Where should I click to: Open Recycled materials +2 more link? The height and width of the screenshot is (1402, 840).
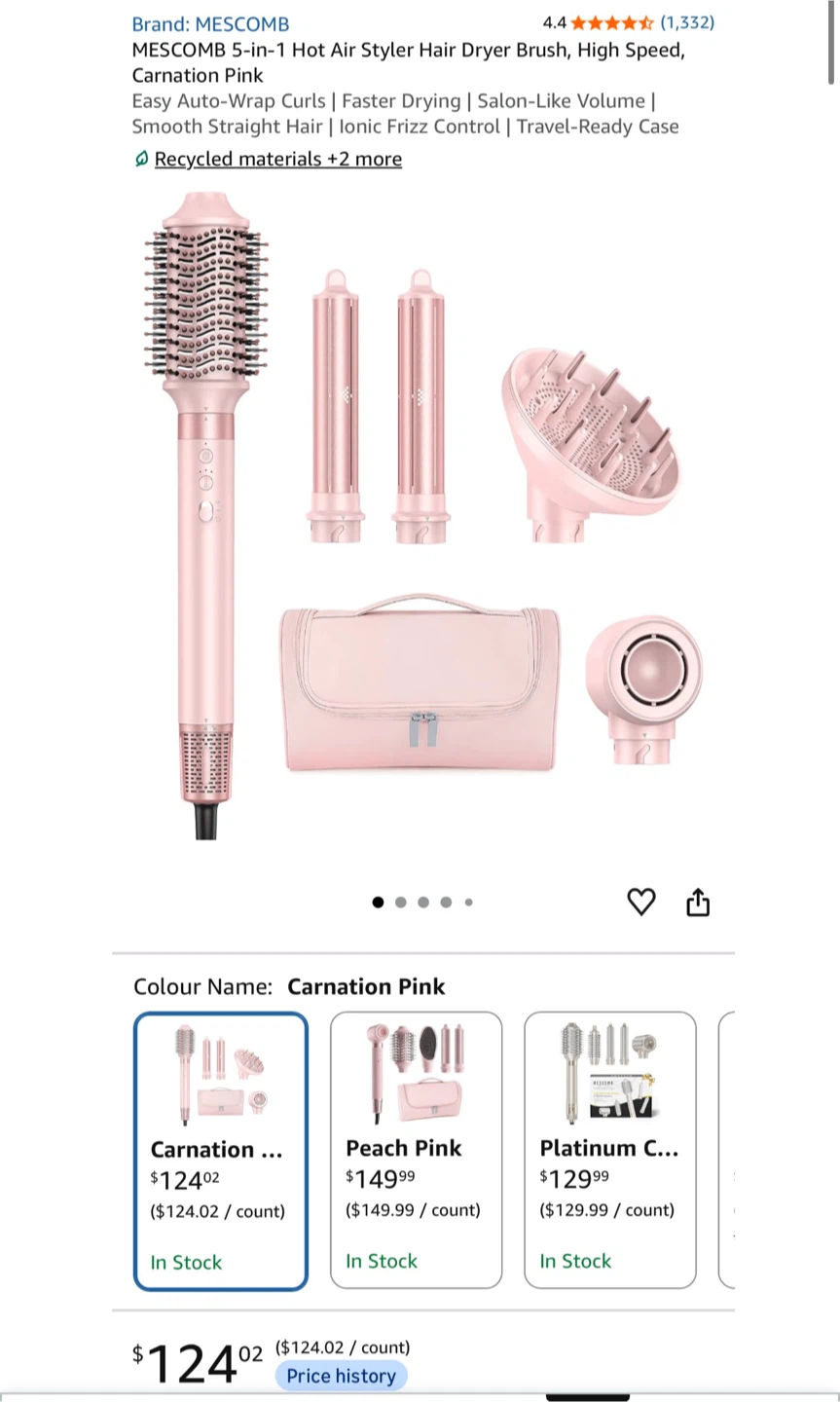(x=277, y=159)
